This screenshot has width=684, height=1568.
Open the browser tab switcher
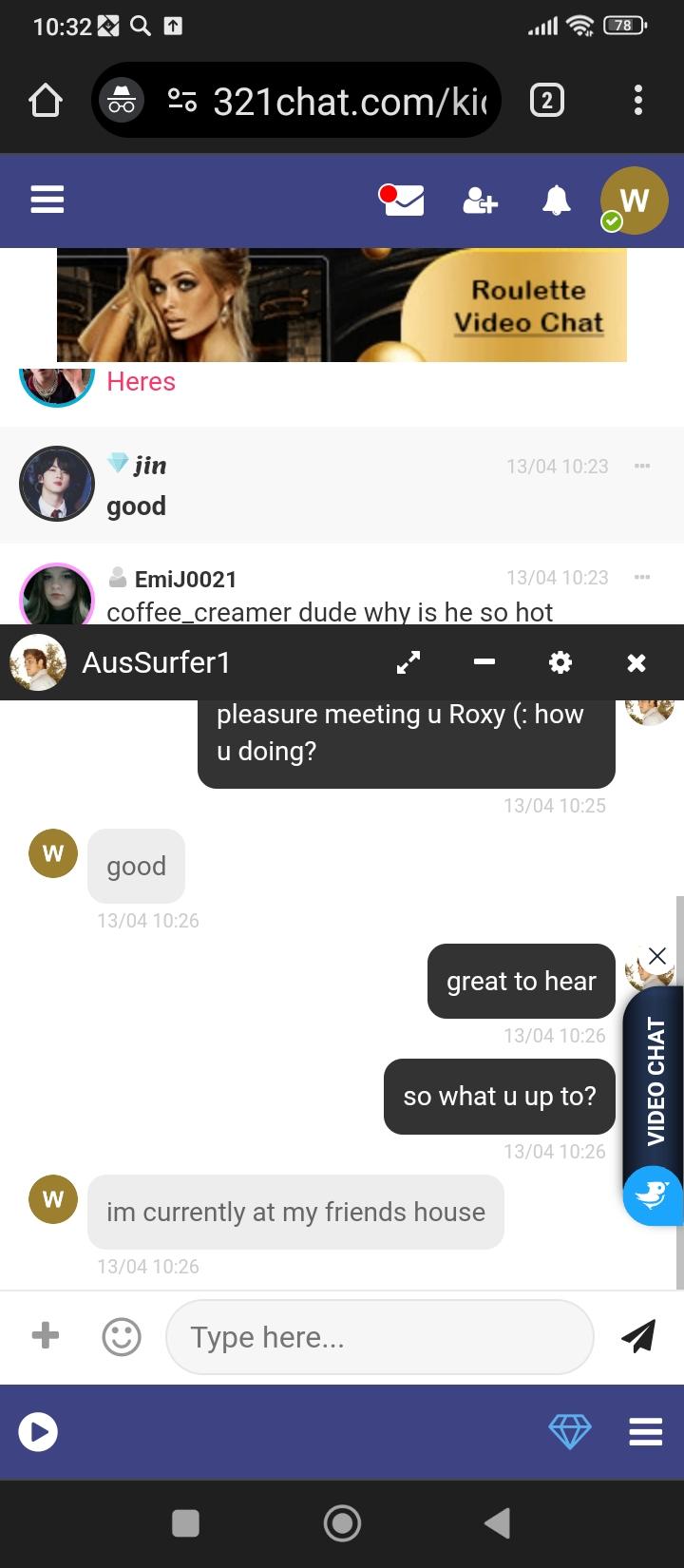click(546, 100)
